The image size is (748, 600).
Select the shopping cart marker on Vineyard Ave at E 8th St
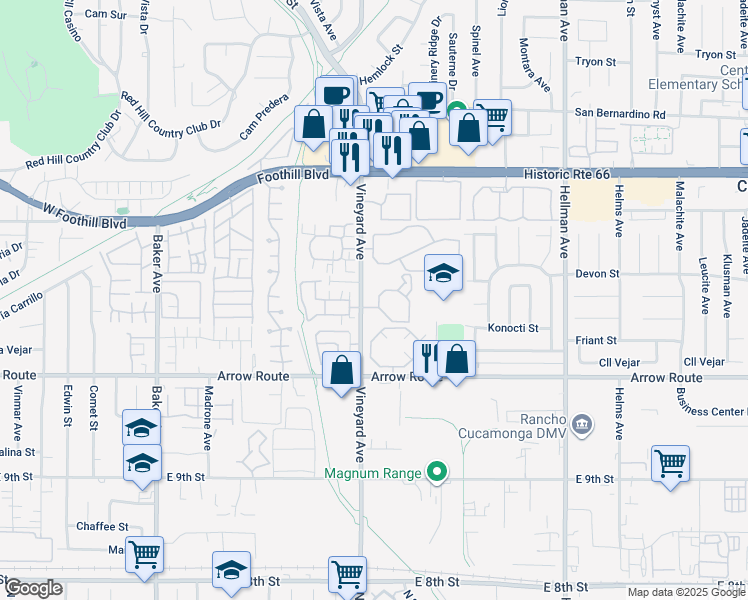[348, 574]
